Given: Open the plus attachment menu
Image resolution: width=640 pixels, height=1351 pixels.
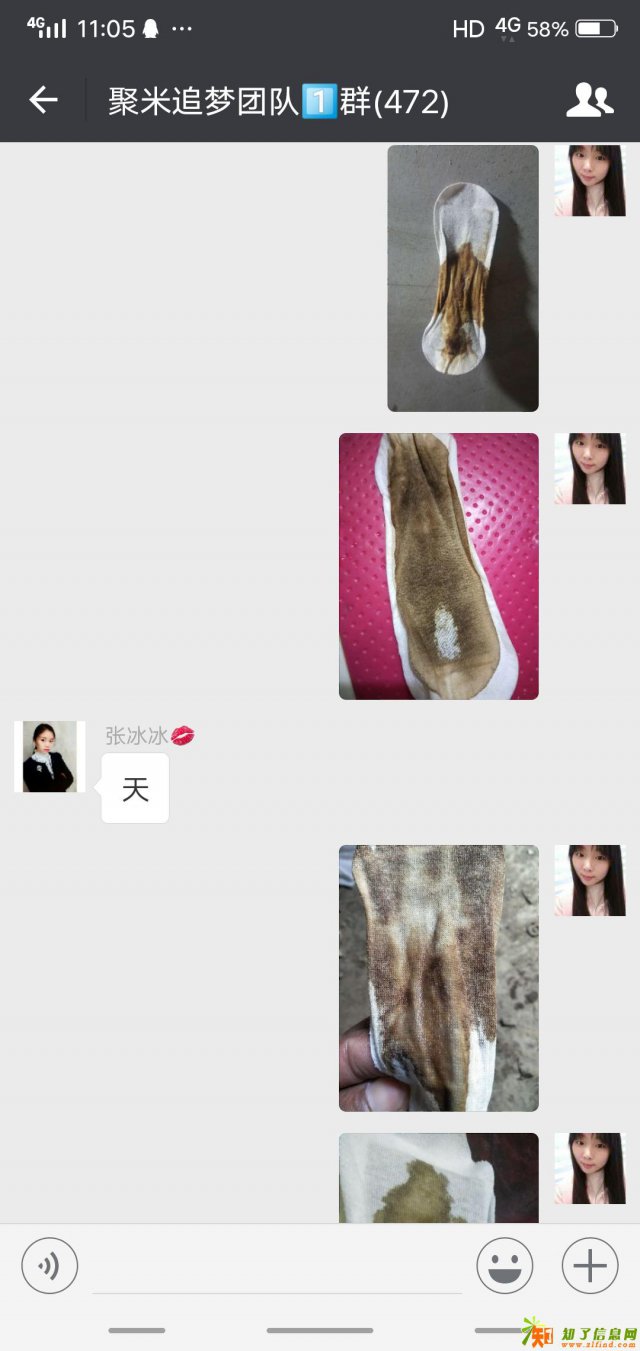Looking at the screenshot, I should (x=589, y=1265).
